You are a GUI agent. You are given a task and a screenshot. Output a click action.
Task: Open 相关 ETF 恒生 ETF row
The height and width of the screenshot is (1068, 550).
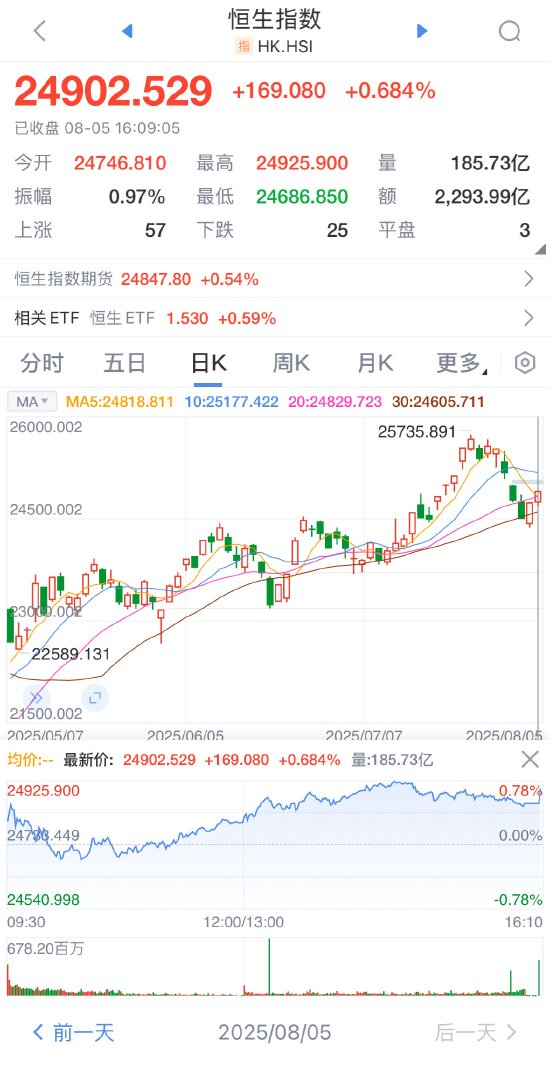coord(275,317)
